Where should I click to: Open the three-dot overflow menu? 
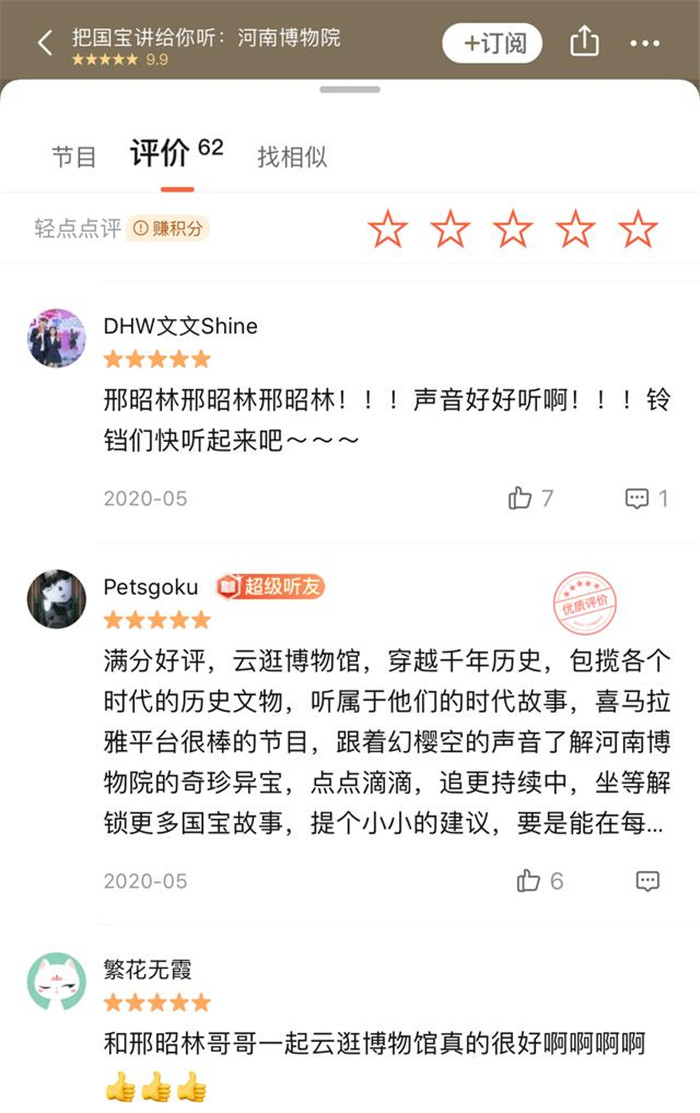[x=645, y=44]
